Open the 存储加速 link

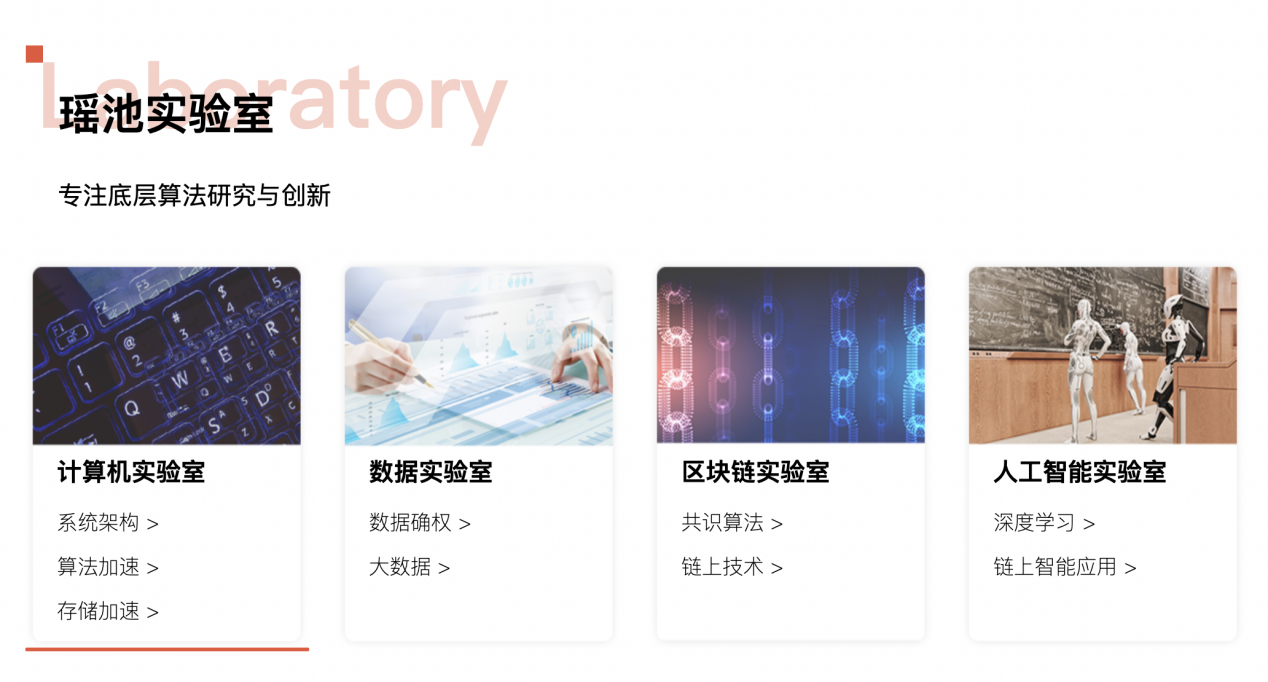point(108,611)
